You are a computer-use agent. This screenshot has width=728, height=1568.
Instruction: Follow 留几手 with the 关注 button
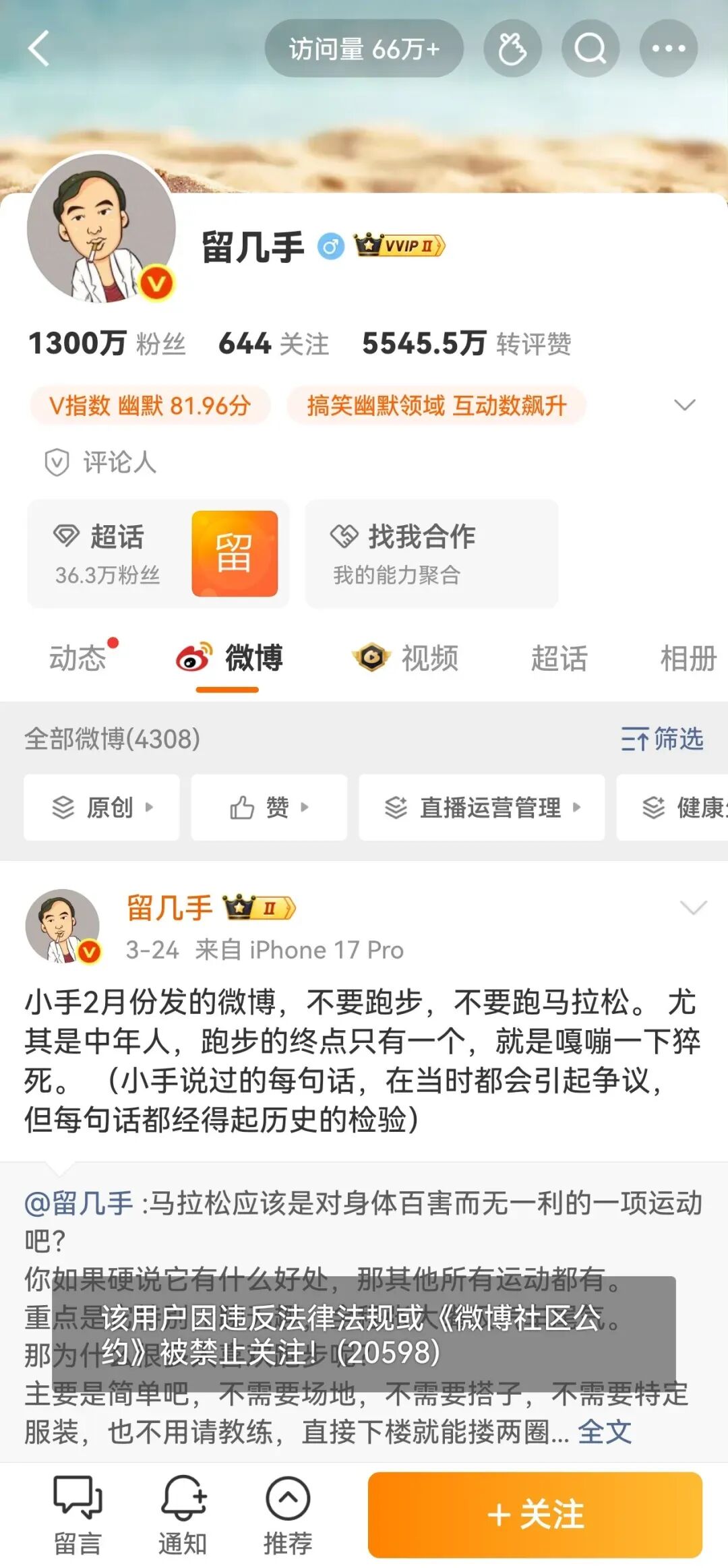[535, 1514]
